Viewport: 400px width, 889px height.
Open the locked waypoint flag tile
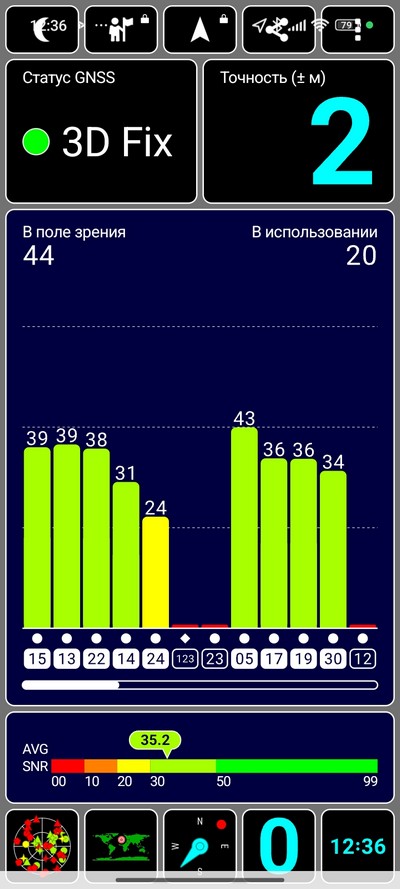click(121, 29)
